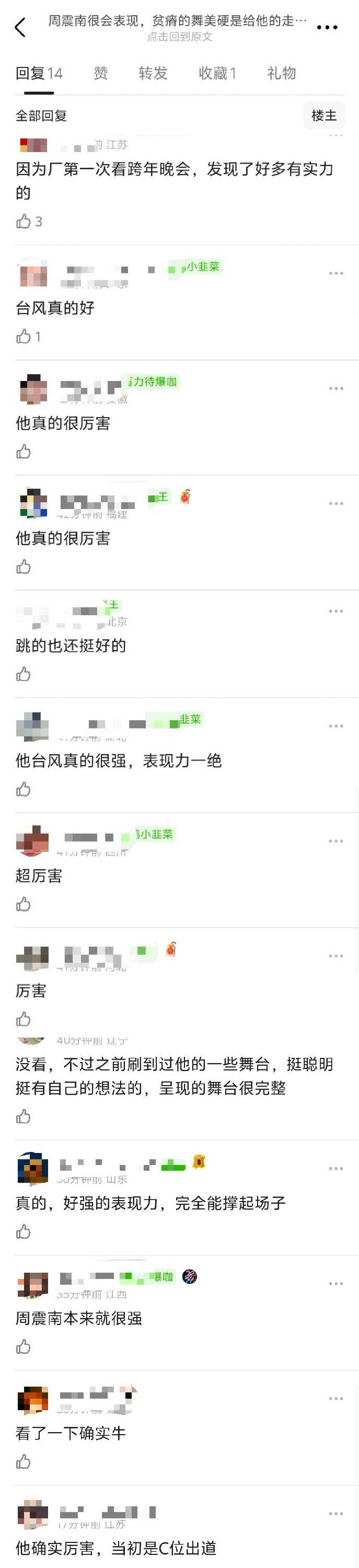This screenshot has width=359, height=1568.
Task: Open the top-right overflow menu
Action: (x=327, y=27)
